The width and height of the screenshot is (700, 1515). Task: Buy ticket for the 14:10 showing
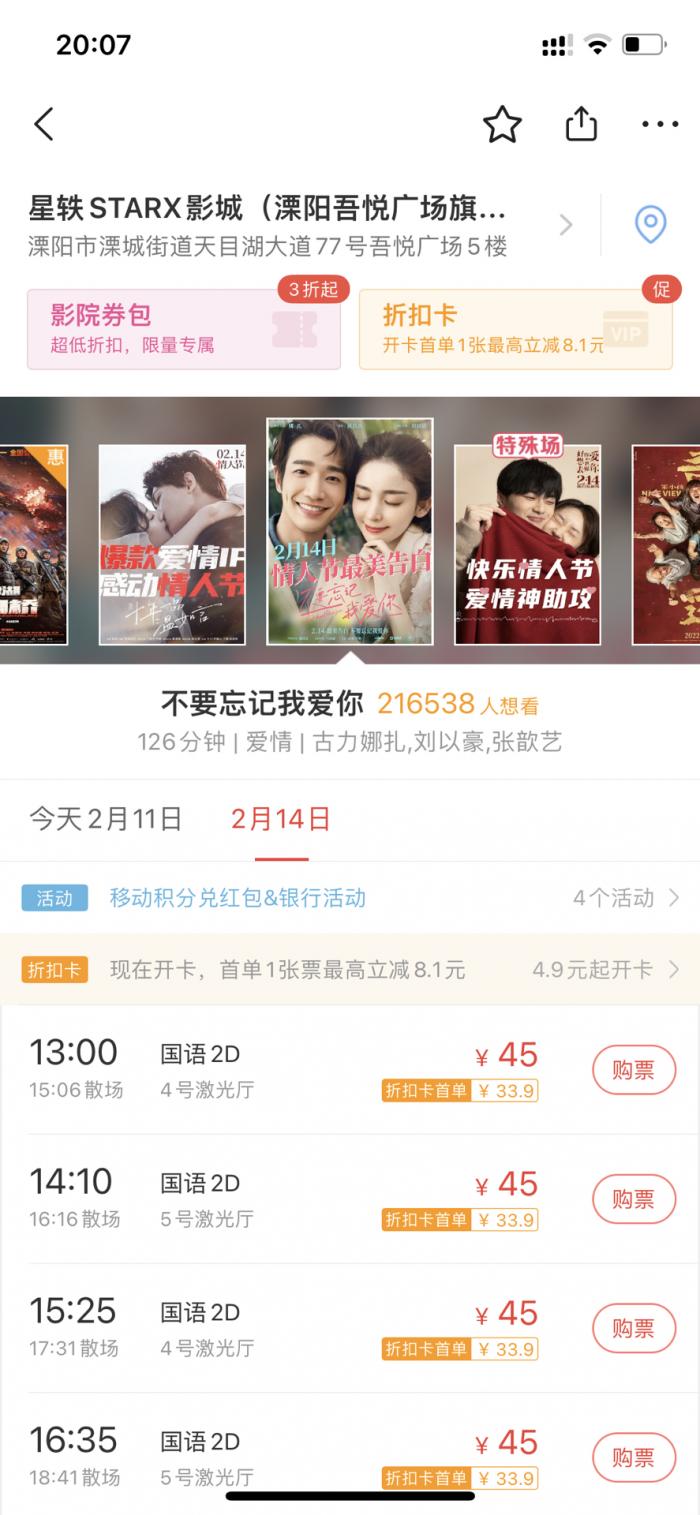pyautogui.click(x=634, y=1199)
